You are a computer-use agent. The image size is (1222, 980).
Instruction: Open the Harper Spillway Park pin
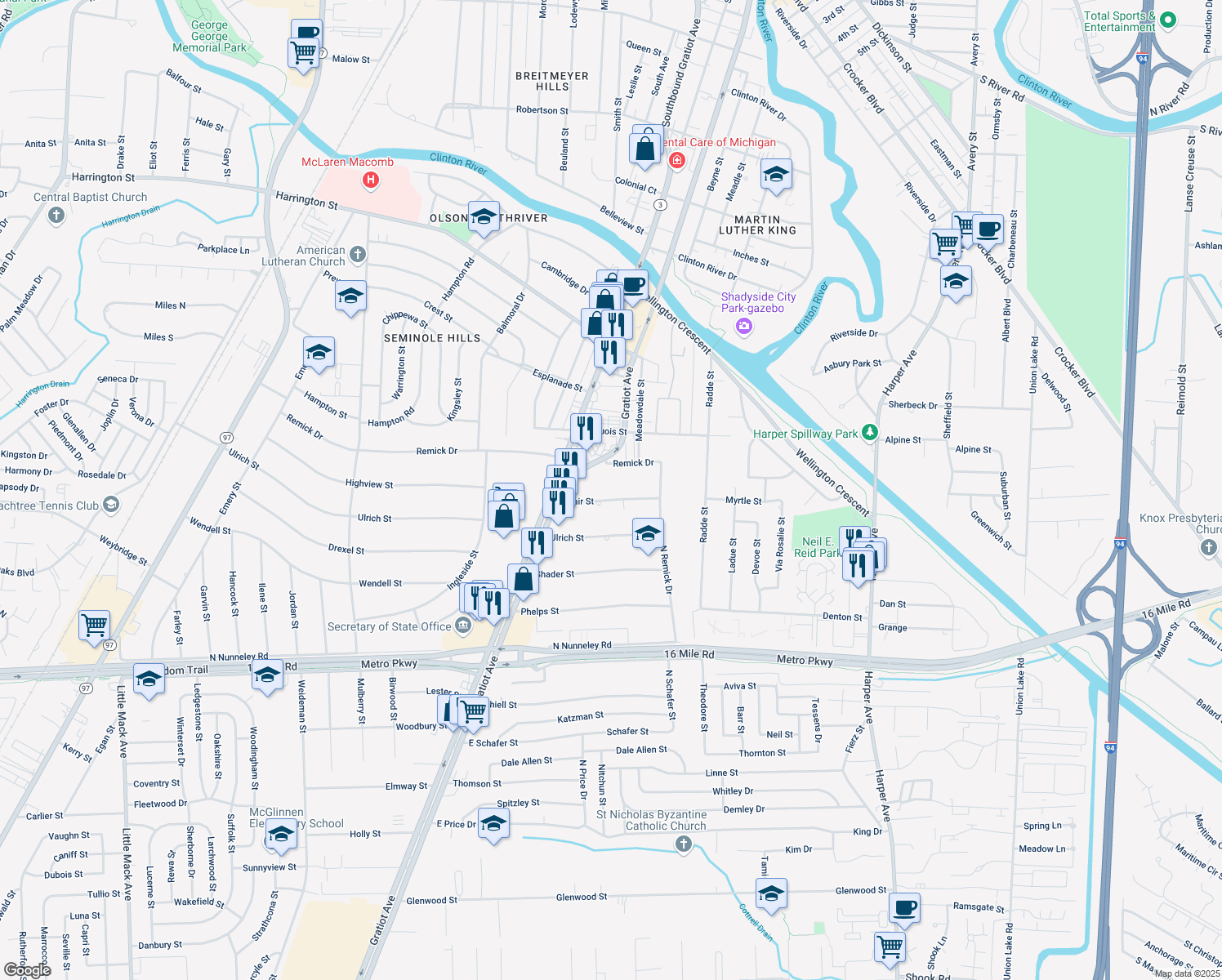[x=870, y=433]
